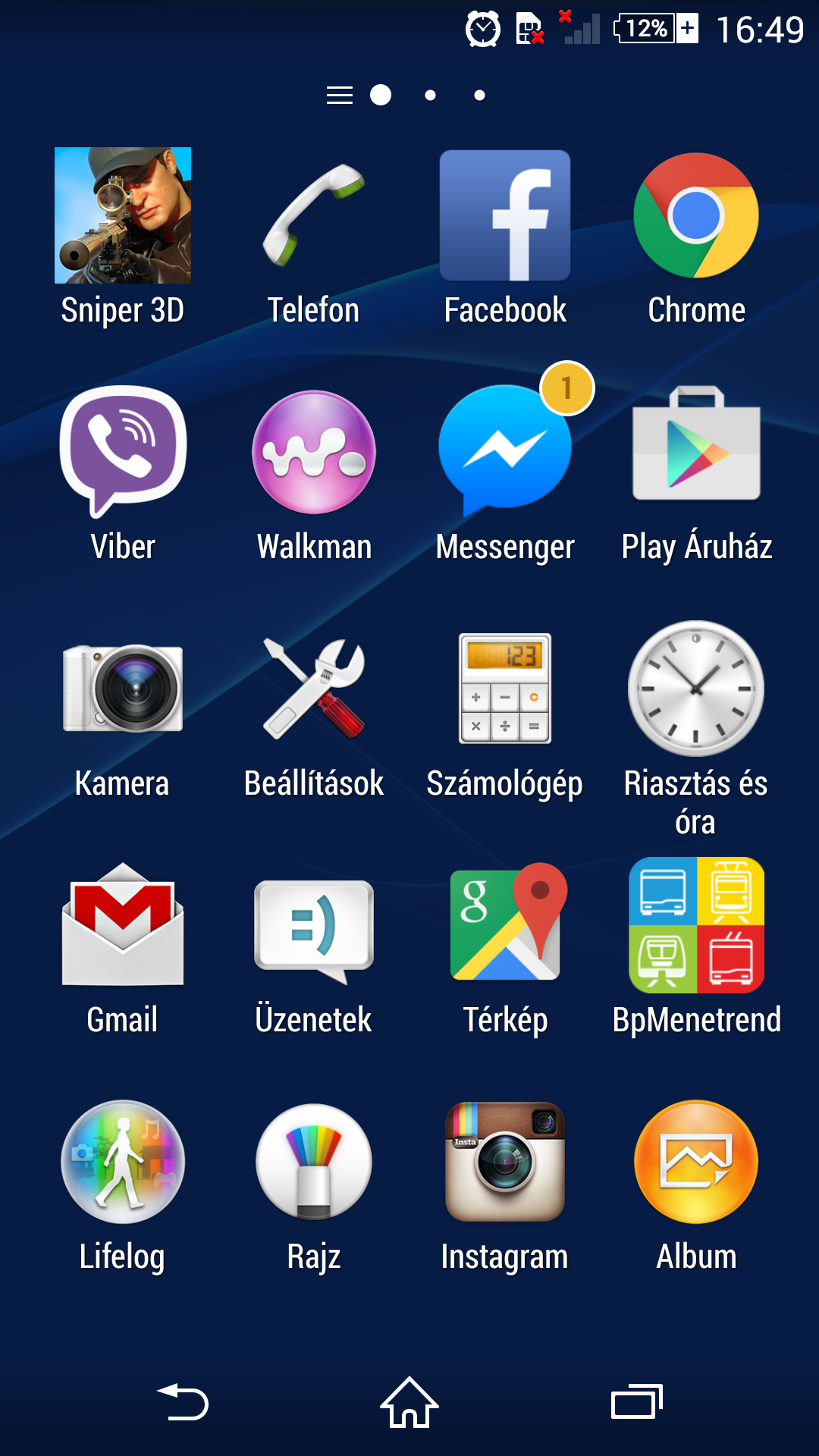This screenshot has height=1456, width=819.
Task: Open the Számológép calculator
Action: pyautogui.click(x=505, y=689)
